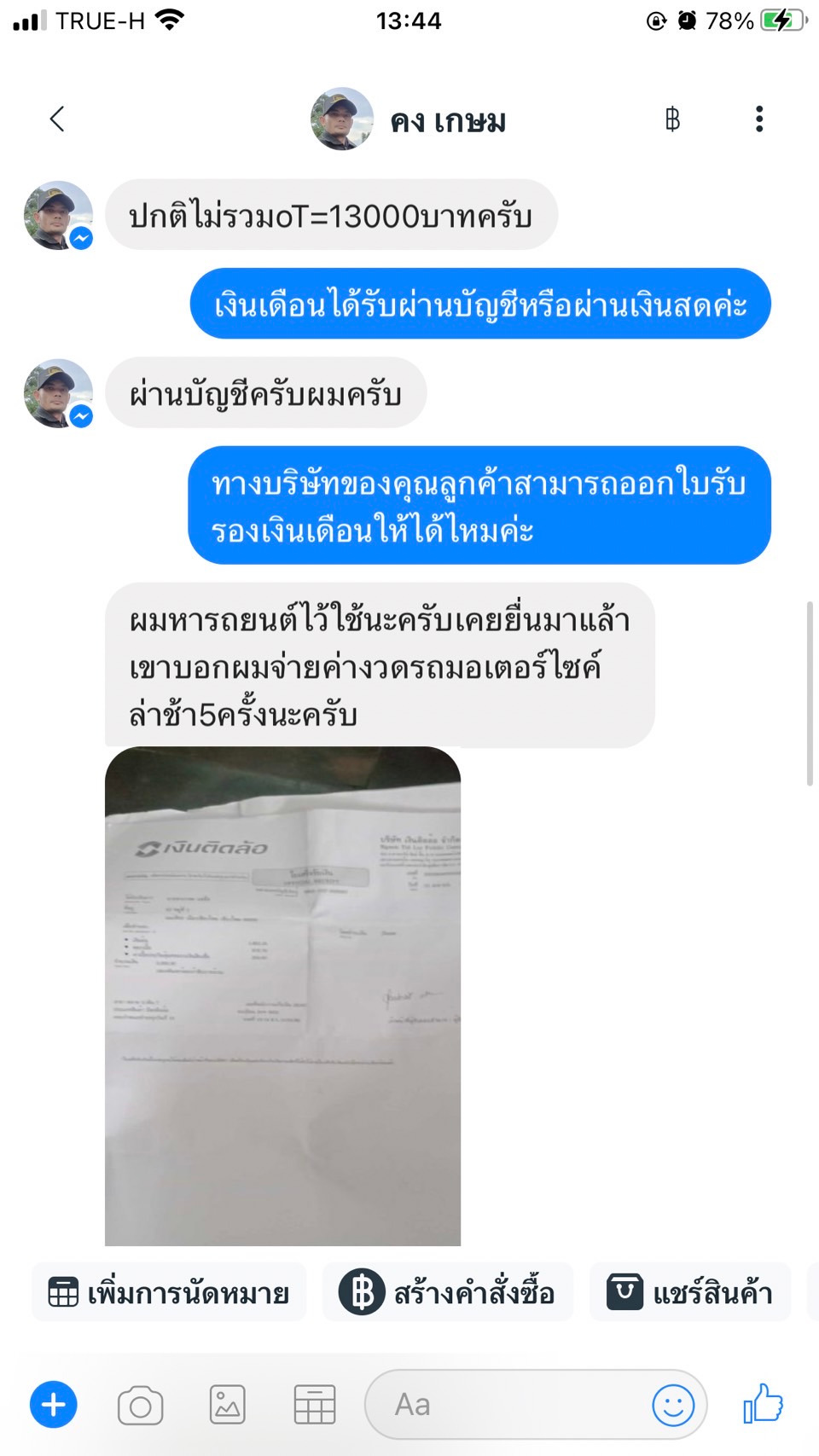Pick an image from the gallery
Viewport: 819px width, 1456px height.
coord(228,1405)
